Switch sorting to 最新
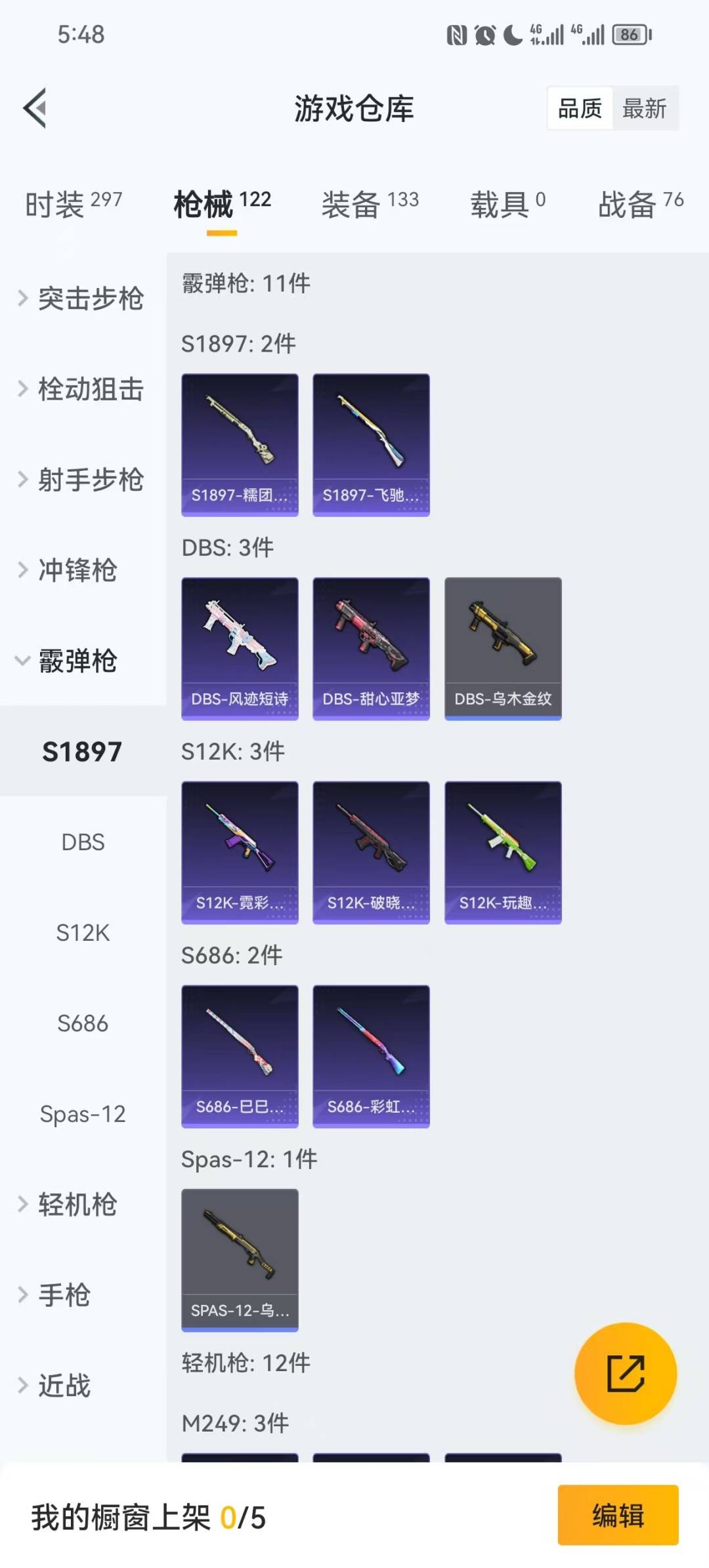The height and width of the screenshot is (1568, 709). pos(645,108)
